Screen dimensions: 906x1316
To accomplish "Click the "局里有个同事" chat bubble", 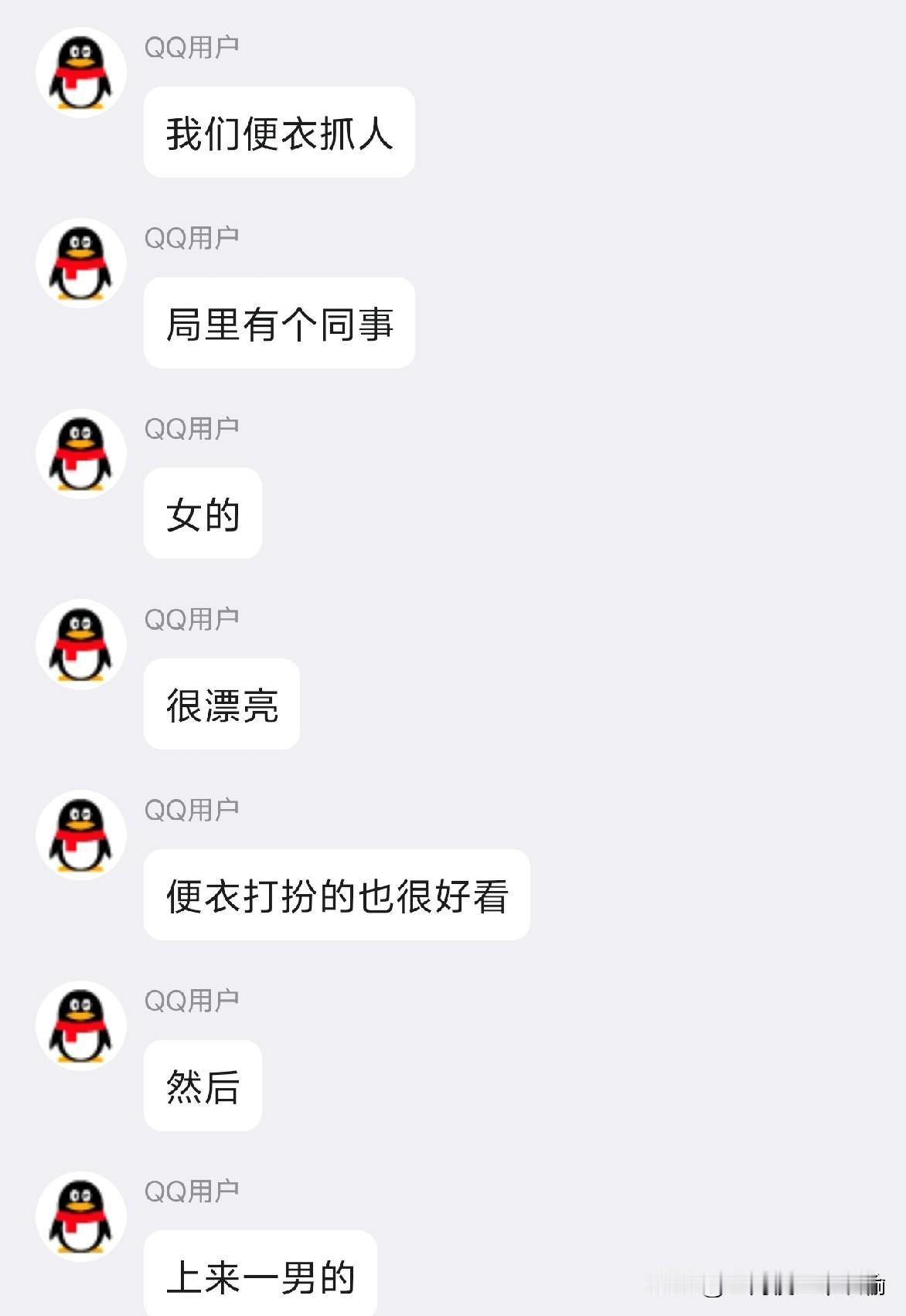I will coord(278,325).
